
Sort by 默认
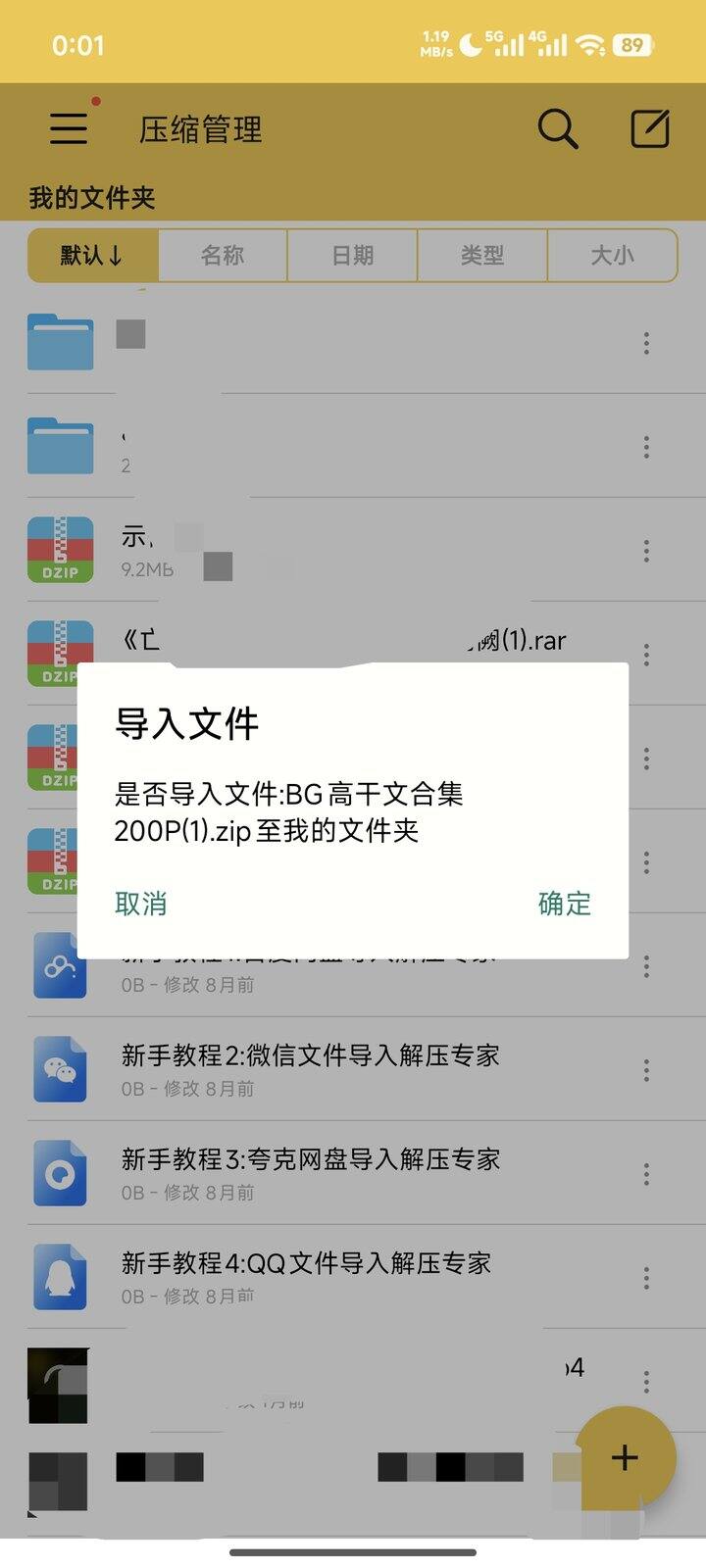pos(92,256)
